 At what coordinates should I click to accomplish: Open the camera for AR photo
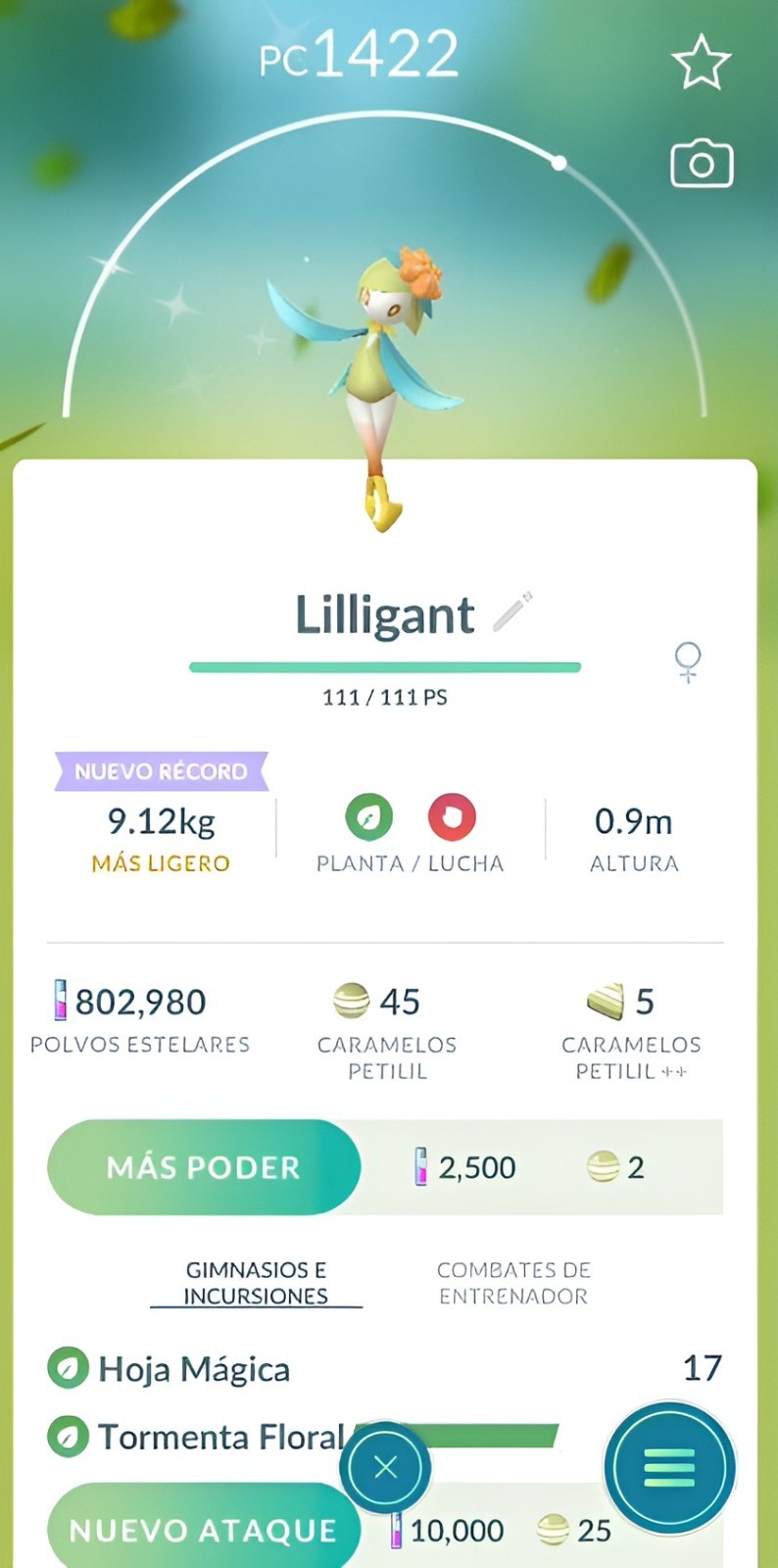[x=702, y=164]
